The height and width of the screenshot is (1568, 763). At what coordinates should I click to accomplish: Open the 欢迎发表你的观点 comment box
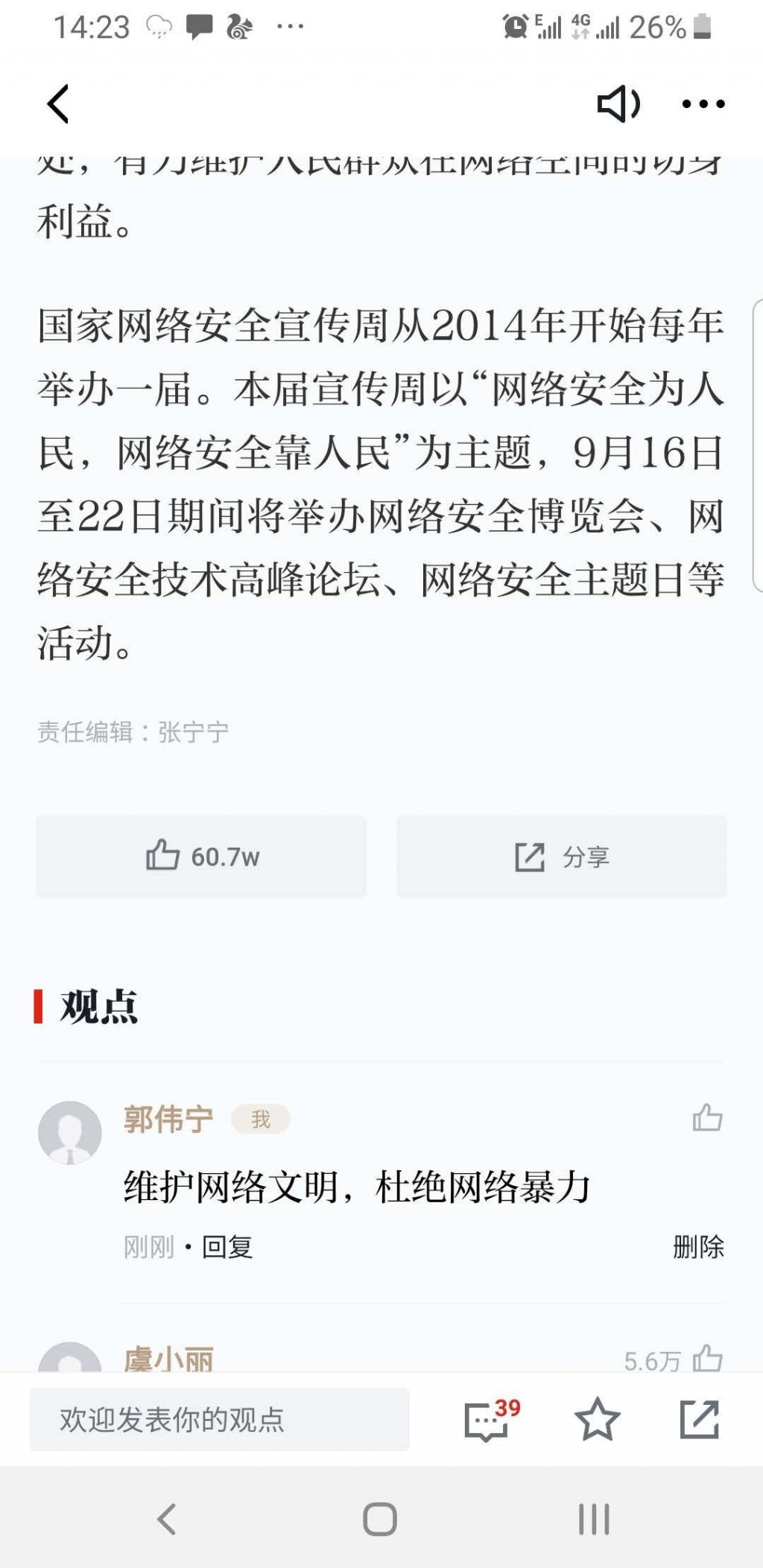pos(220,1420)
